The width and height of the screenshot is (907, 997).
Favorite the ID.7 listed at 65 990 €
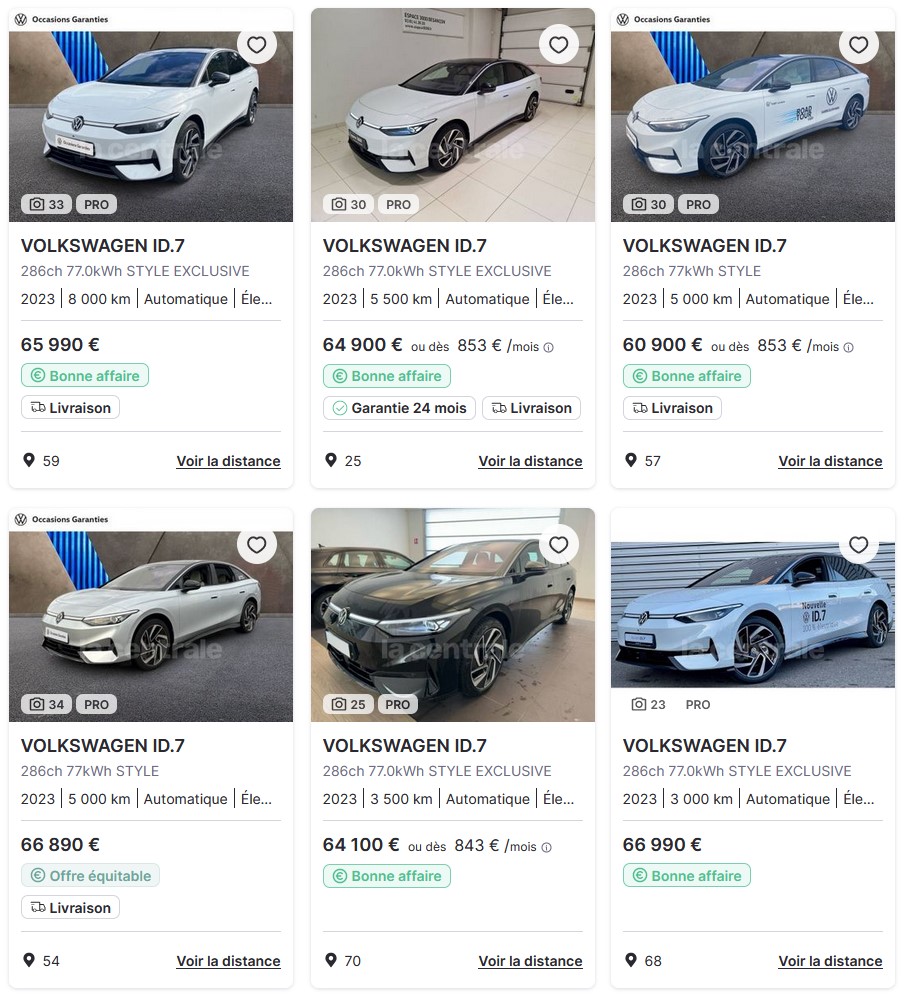tap(257, 45)
